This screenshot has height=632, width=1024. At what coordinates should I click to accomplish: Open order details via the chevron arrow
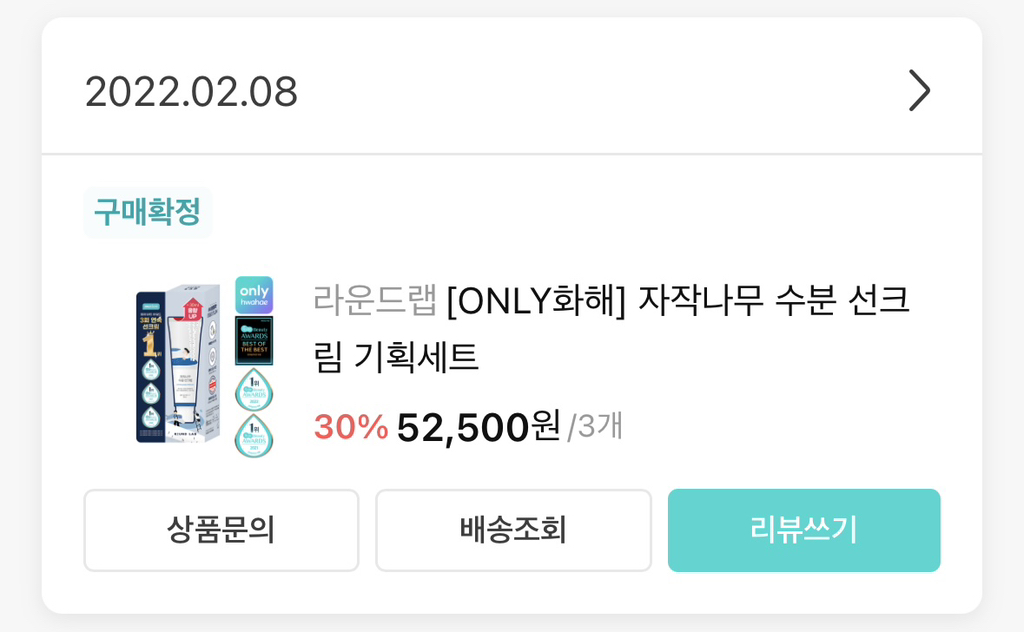[x=919, y=92]
